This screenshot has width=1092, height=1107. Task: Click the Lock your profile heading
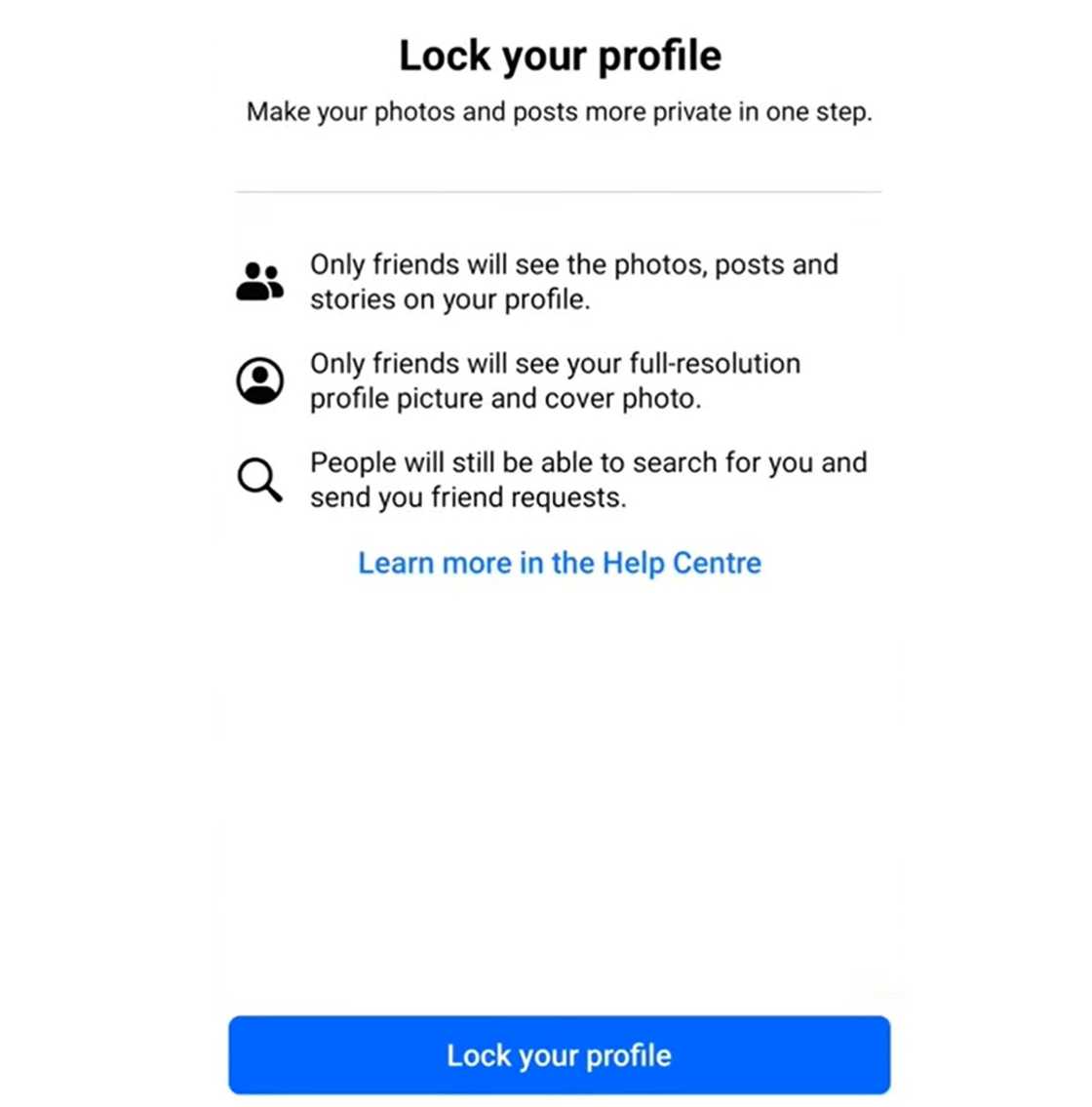[559, 55]
